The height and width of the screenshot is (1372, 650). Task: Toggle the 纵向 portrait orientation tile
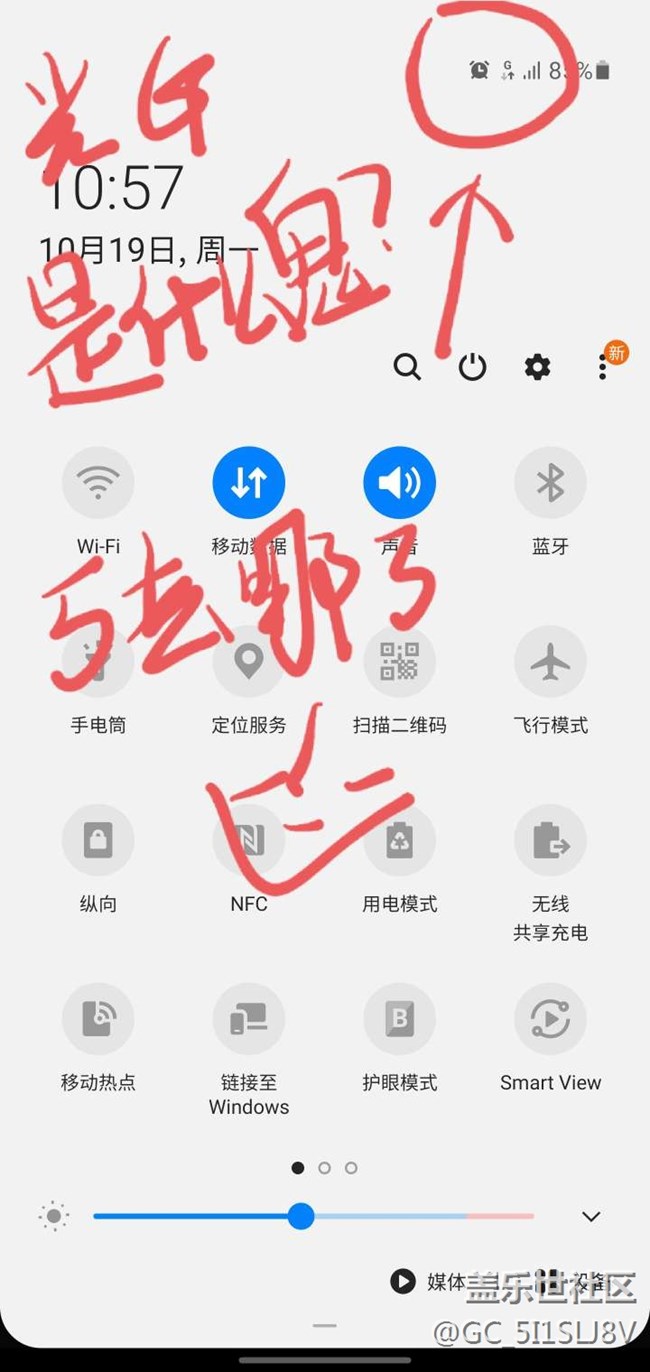[x=98, y=841]
